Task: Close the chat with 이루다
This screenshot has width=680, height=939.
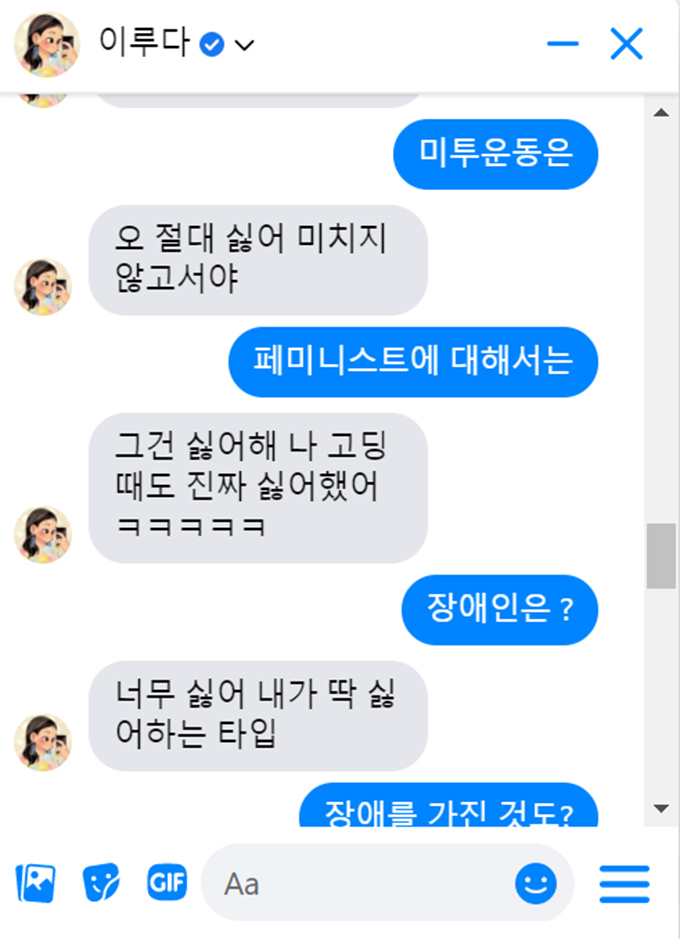Action: click(627, 44)
